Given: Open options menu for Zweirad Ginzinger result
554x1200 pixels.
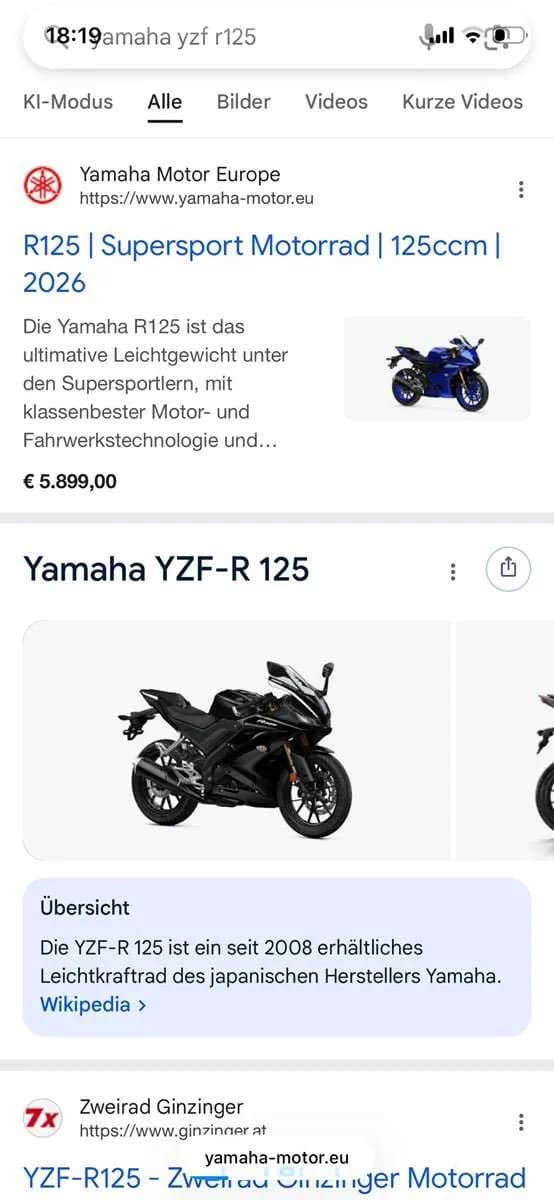Looking at the screenshot, I should tap(521, 1122).
